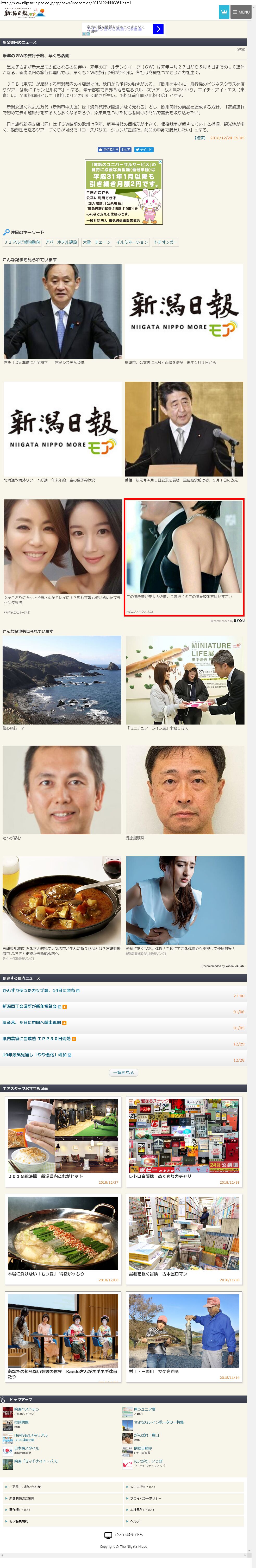Tap the crown ranking icon
256x1568 pixels.
click(224, 11)
